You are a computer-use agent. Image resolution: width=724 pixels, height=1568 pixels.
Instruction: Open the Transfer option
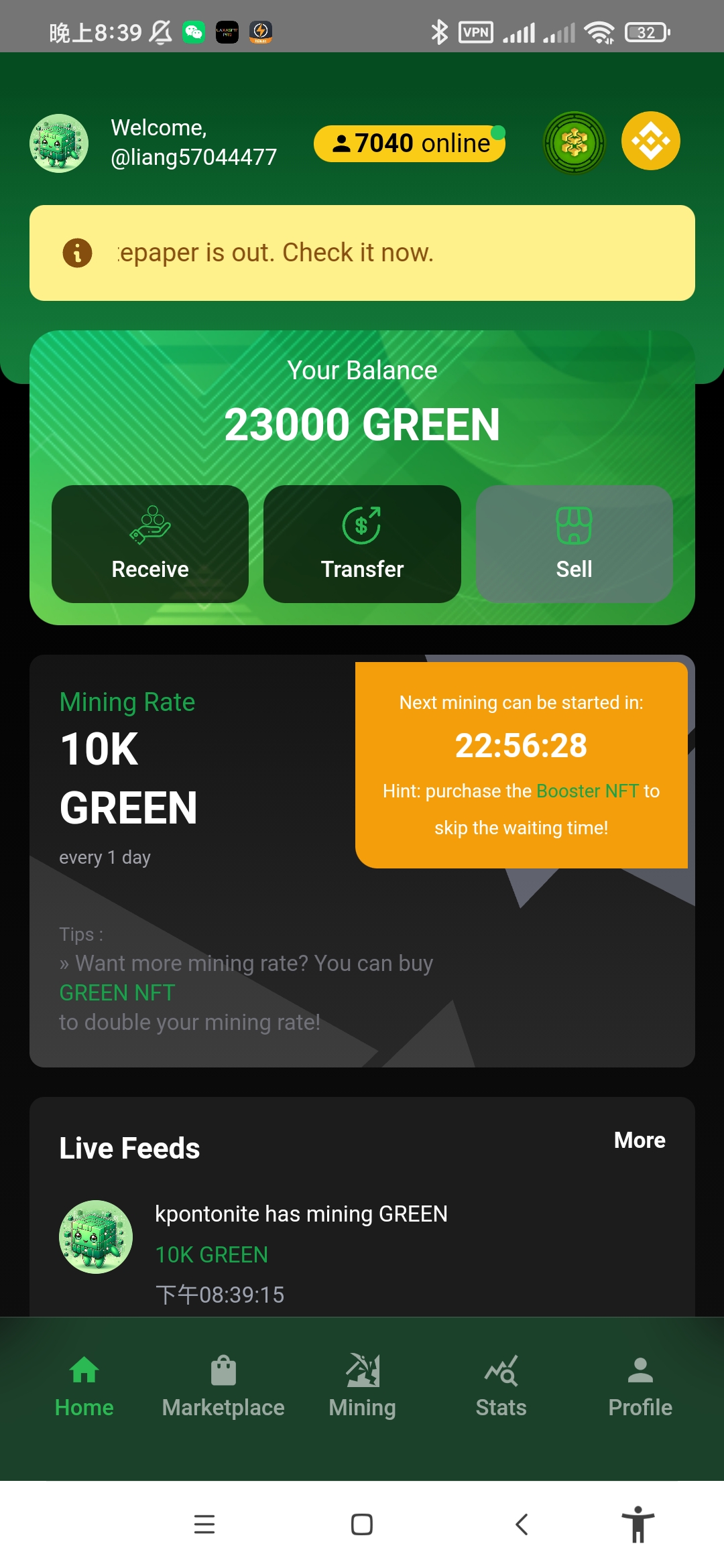click(x=362, y=543)
